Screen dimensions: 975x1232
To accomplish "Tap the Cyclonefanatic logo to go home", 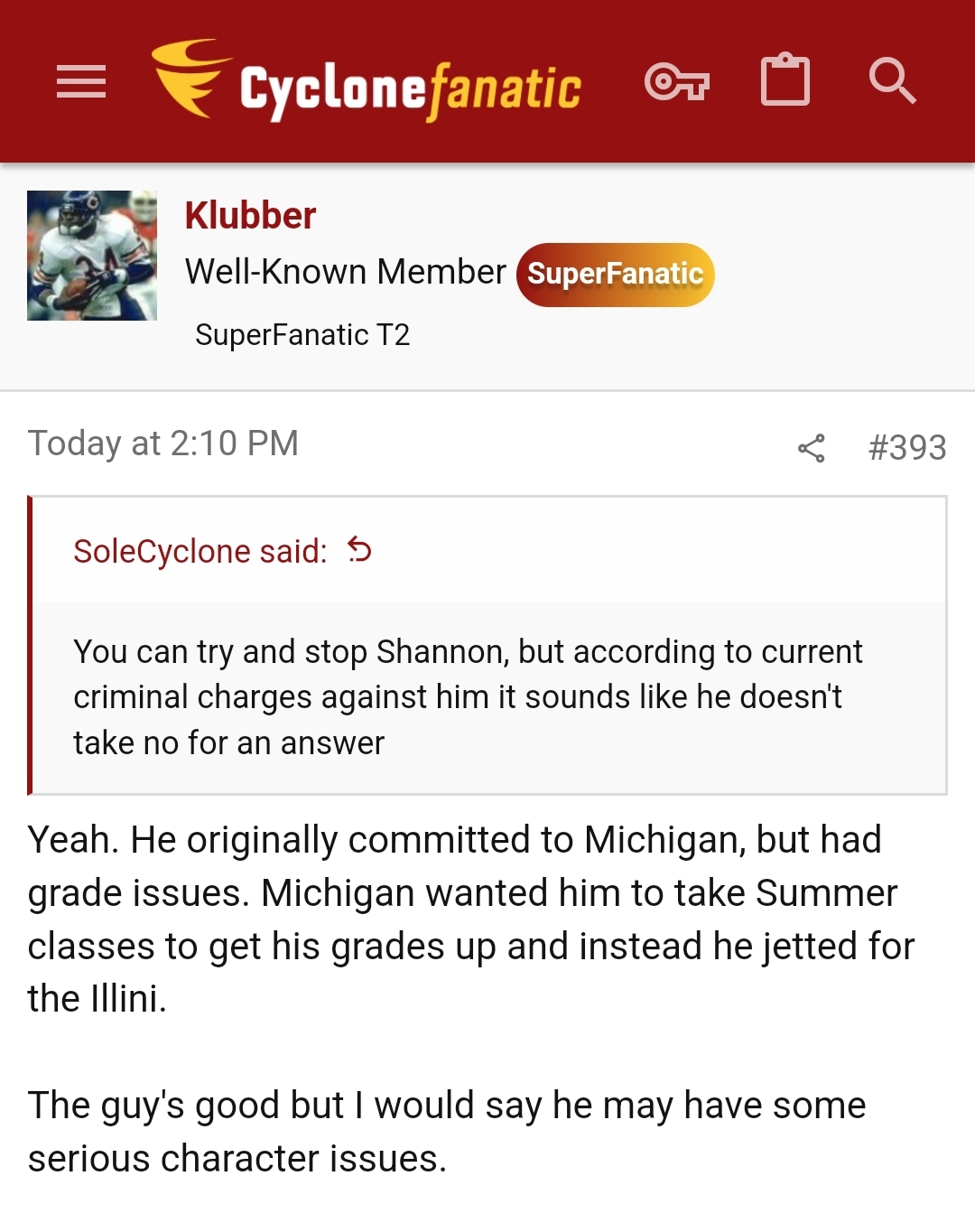I will click(367, 81).
